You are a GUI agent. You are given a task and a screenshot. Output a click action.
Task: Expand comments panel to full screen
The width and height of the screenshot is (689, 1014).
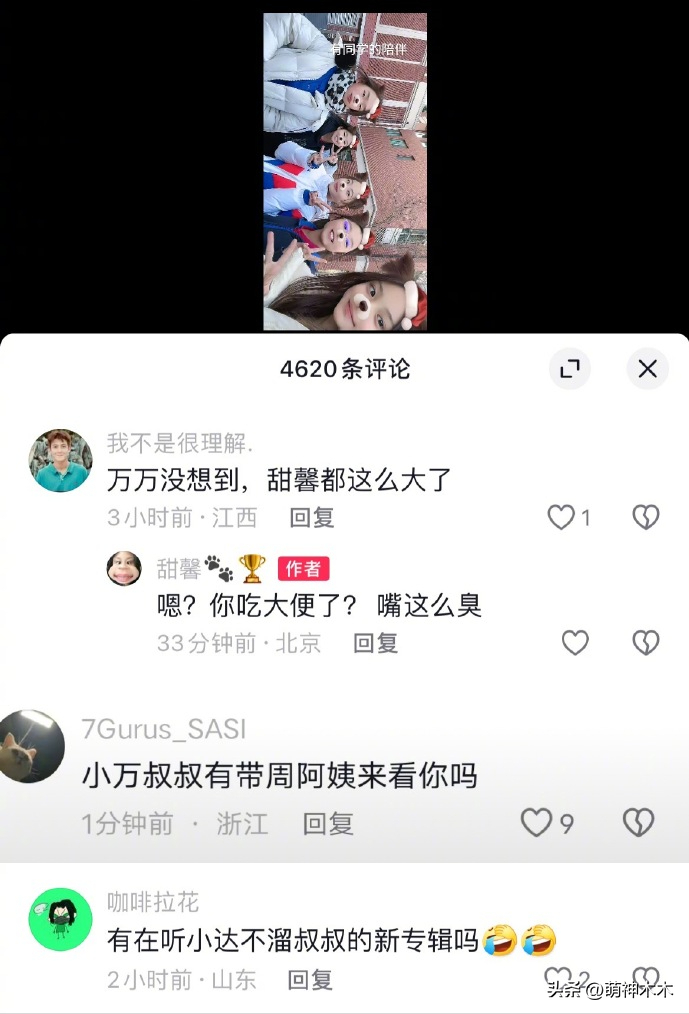[x=570, y=369]
